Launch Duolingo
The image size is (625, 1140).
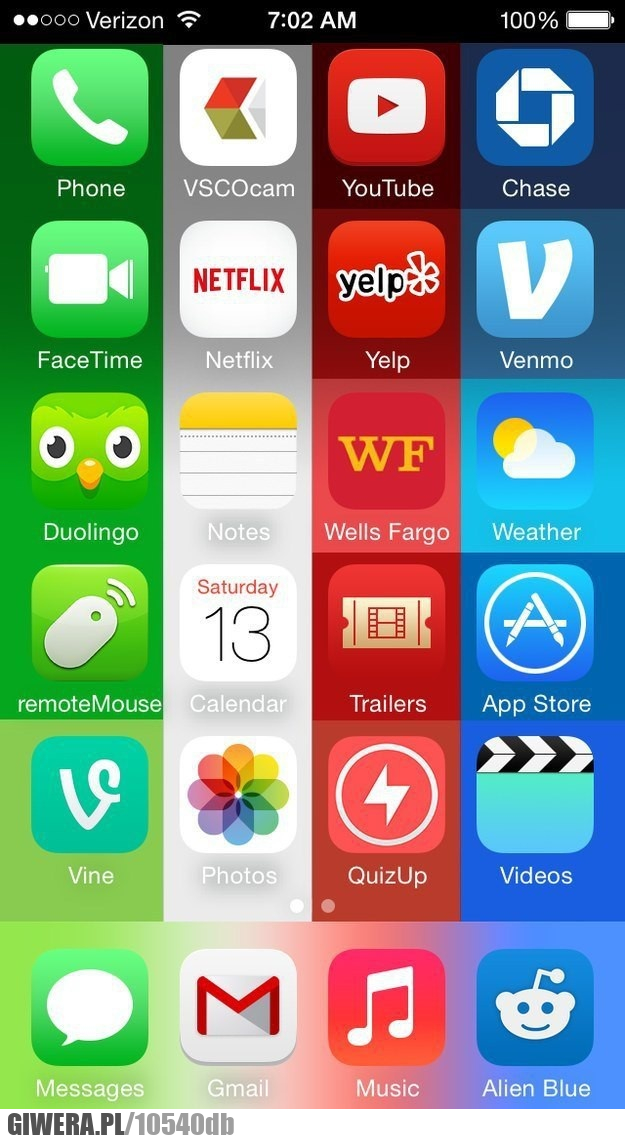click(x=90, y=451)
